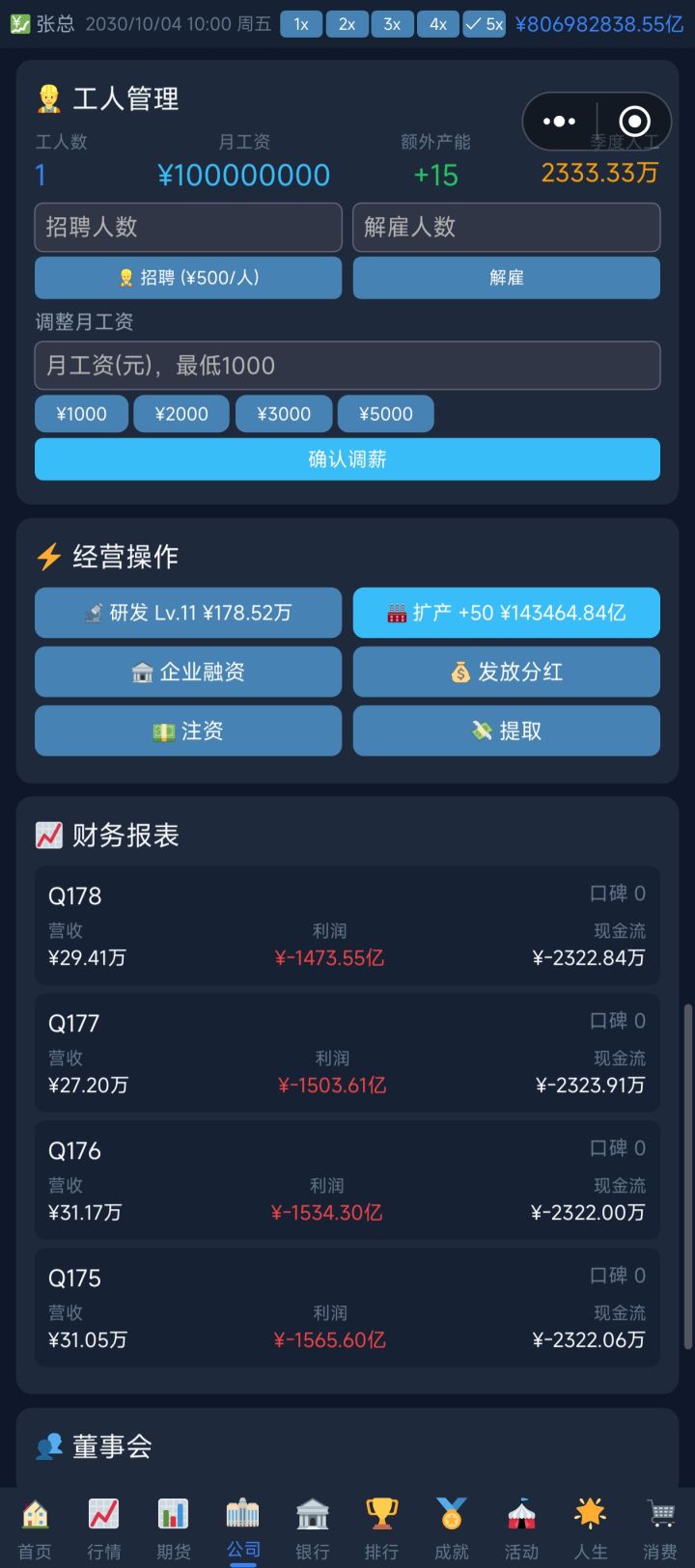Click the 招聘 (¥500/人) hire button
Screen dimensions: 695x1568
pos(187,278)
